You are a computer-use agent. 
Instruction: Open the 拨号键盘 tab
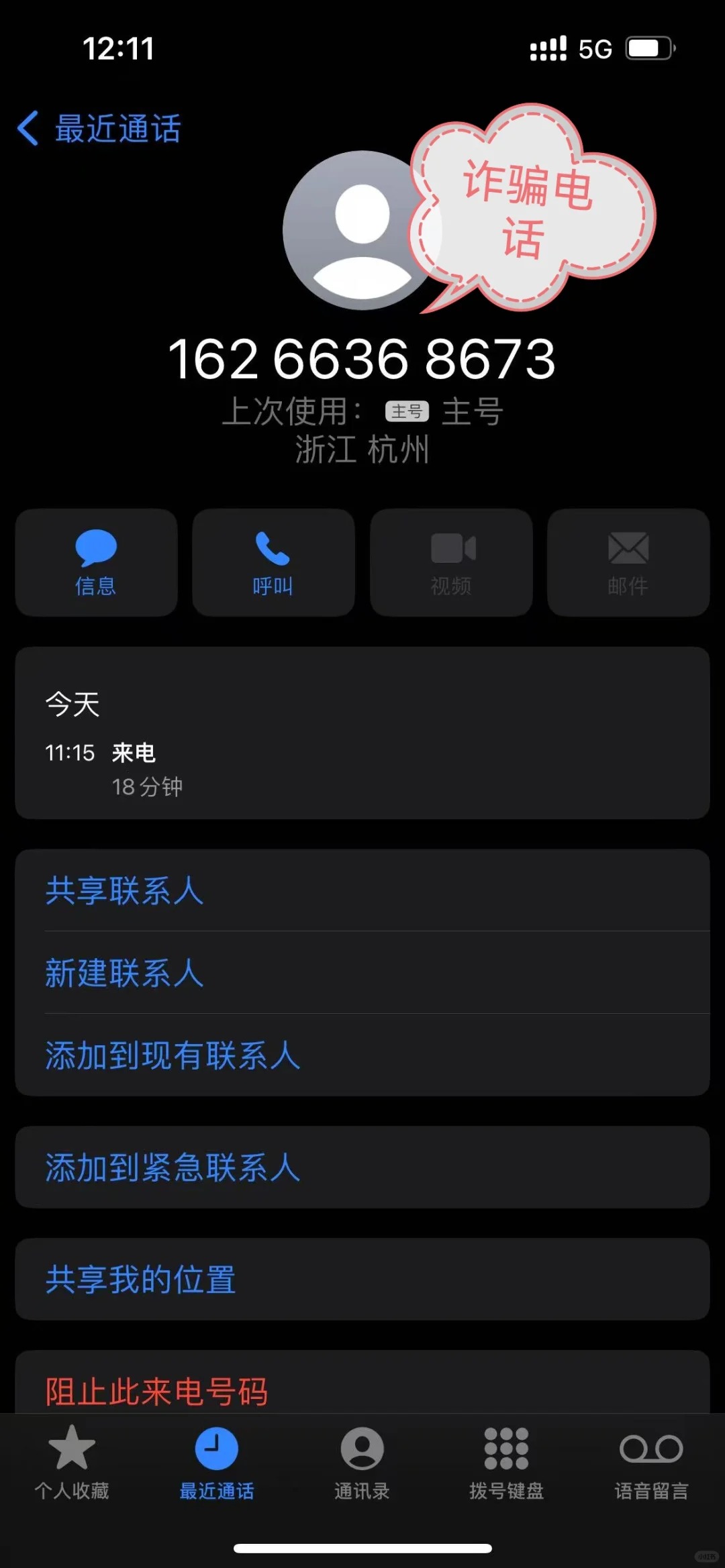pos(507,1463)
